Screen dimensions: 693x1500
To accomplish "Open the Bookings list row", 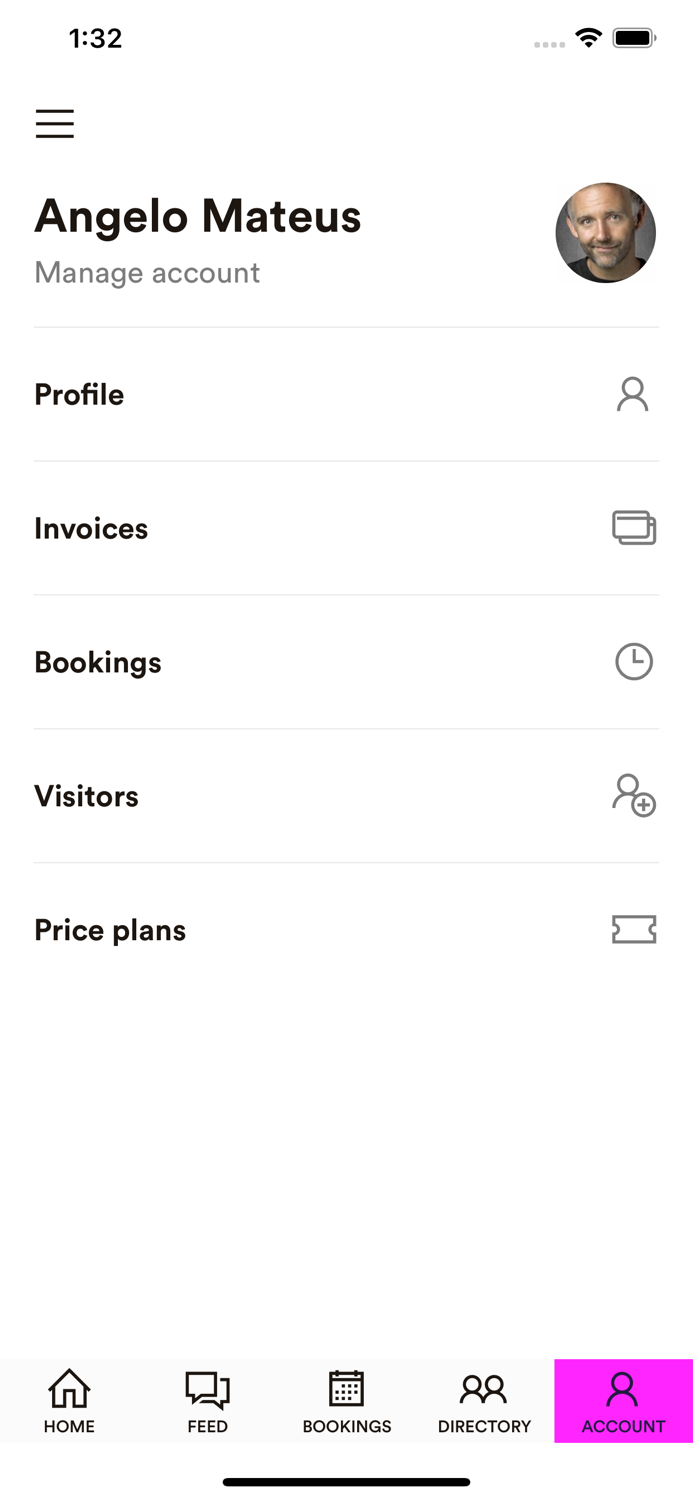I will pos(346,662).
